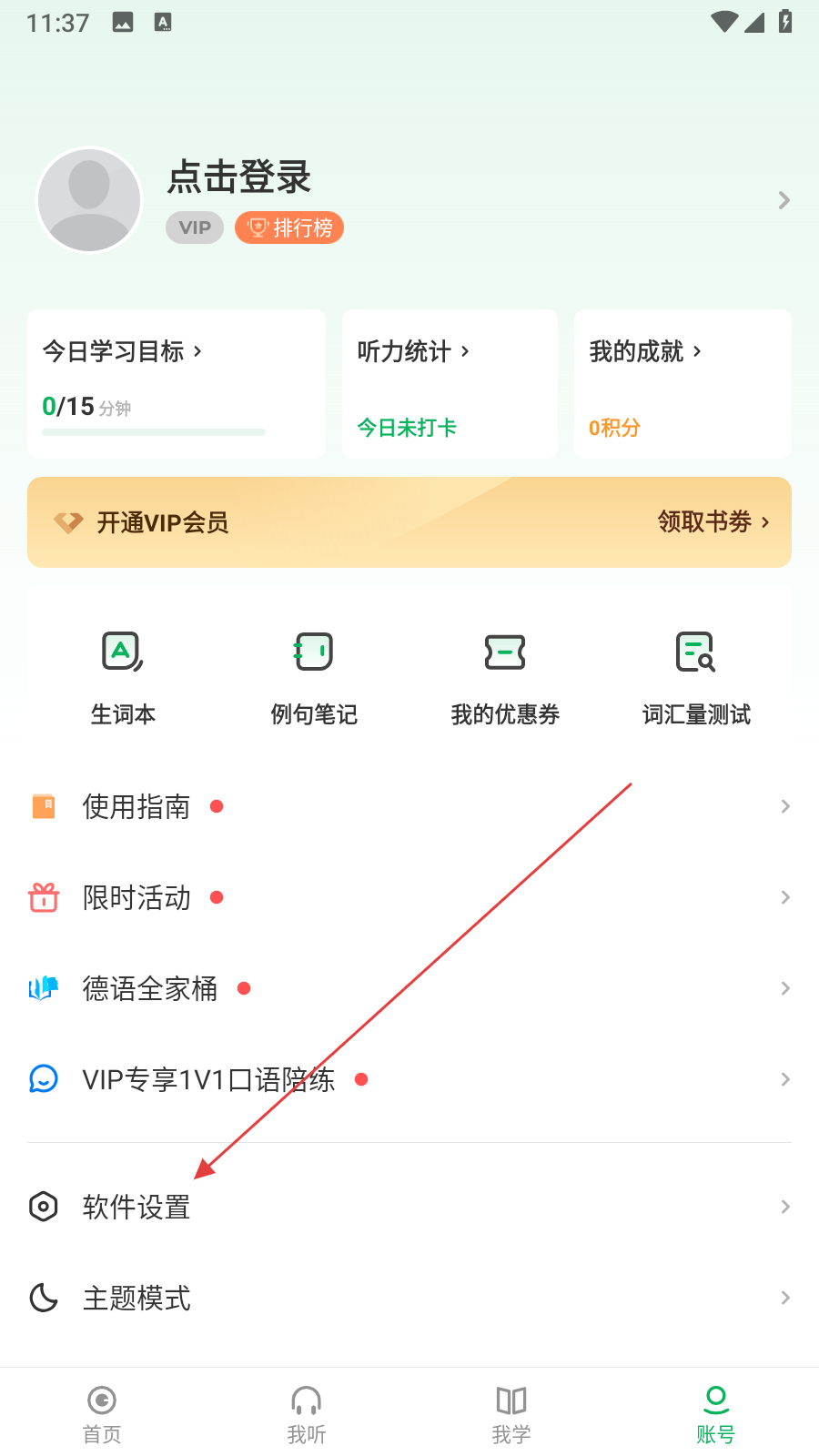The height and width of the screenshot is (1456, 819).
Task: Open 听力统计 card
Action: click(450, 384)
